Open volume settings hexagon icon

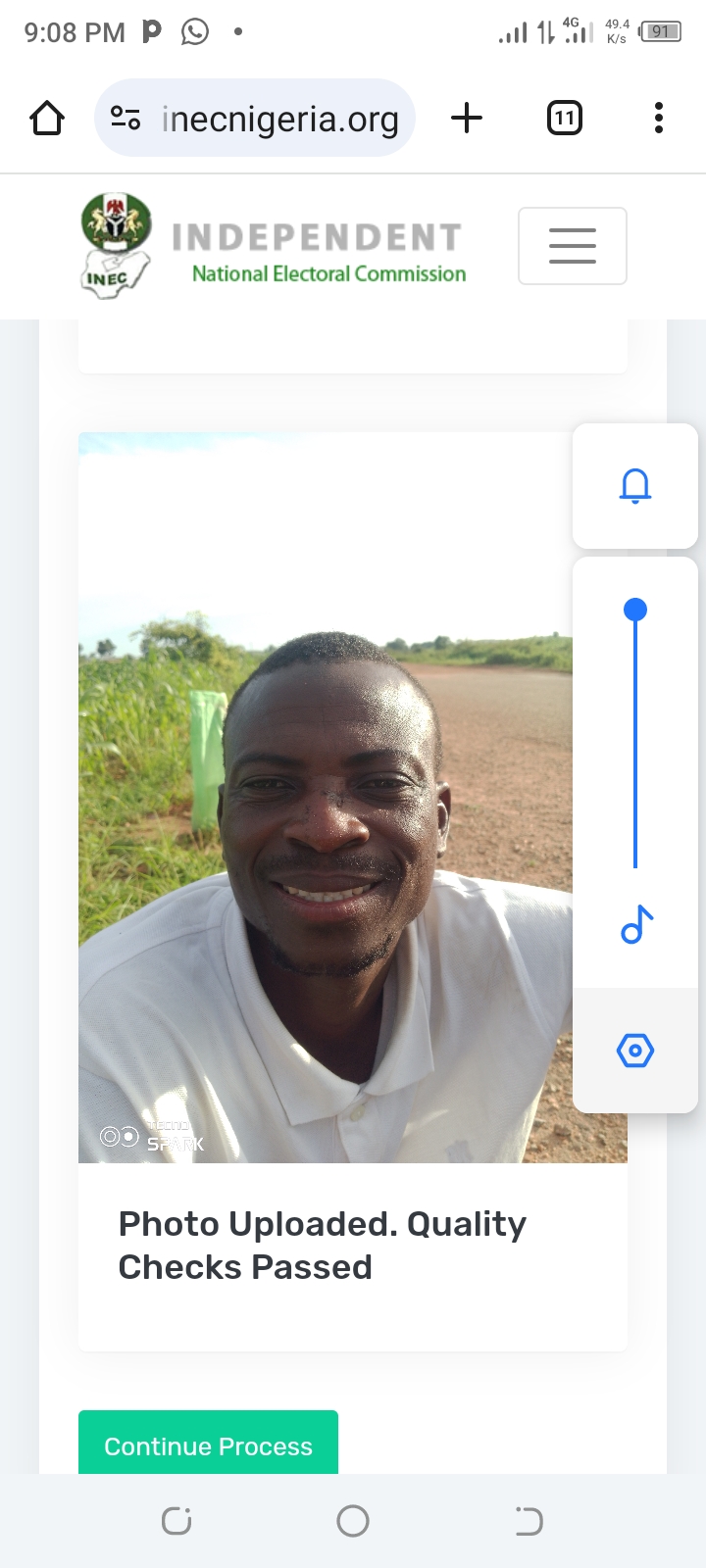click(x=634, y=1051)
